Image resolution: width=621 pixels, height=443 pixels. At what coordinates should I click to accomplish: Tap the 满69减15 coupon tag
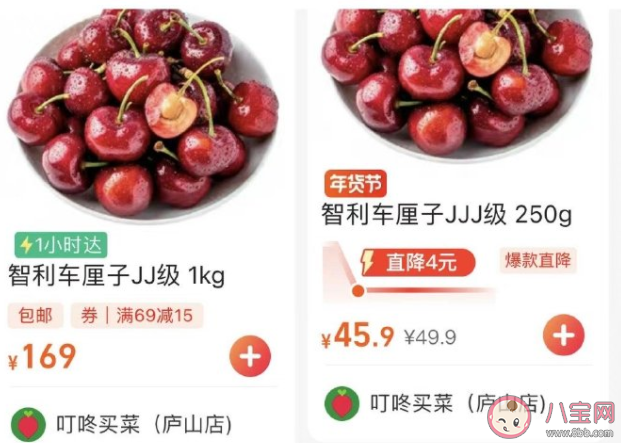click(140, 316)
